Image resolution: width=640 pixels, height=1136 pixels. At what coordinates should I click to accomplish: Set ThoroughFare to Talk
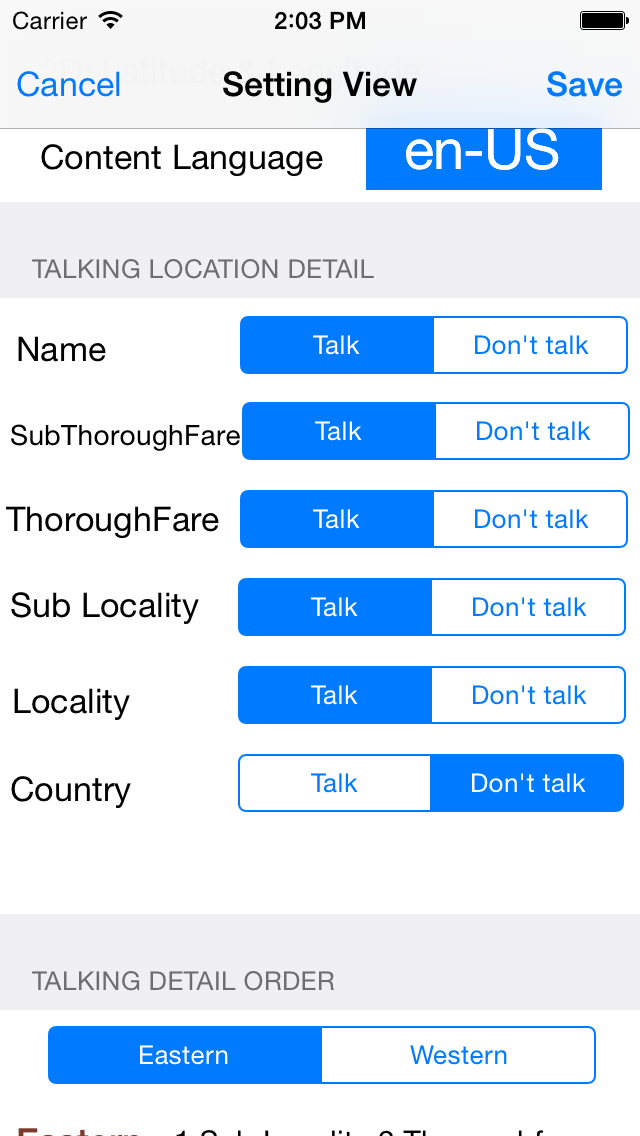pos(337,519)
